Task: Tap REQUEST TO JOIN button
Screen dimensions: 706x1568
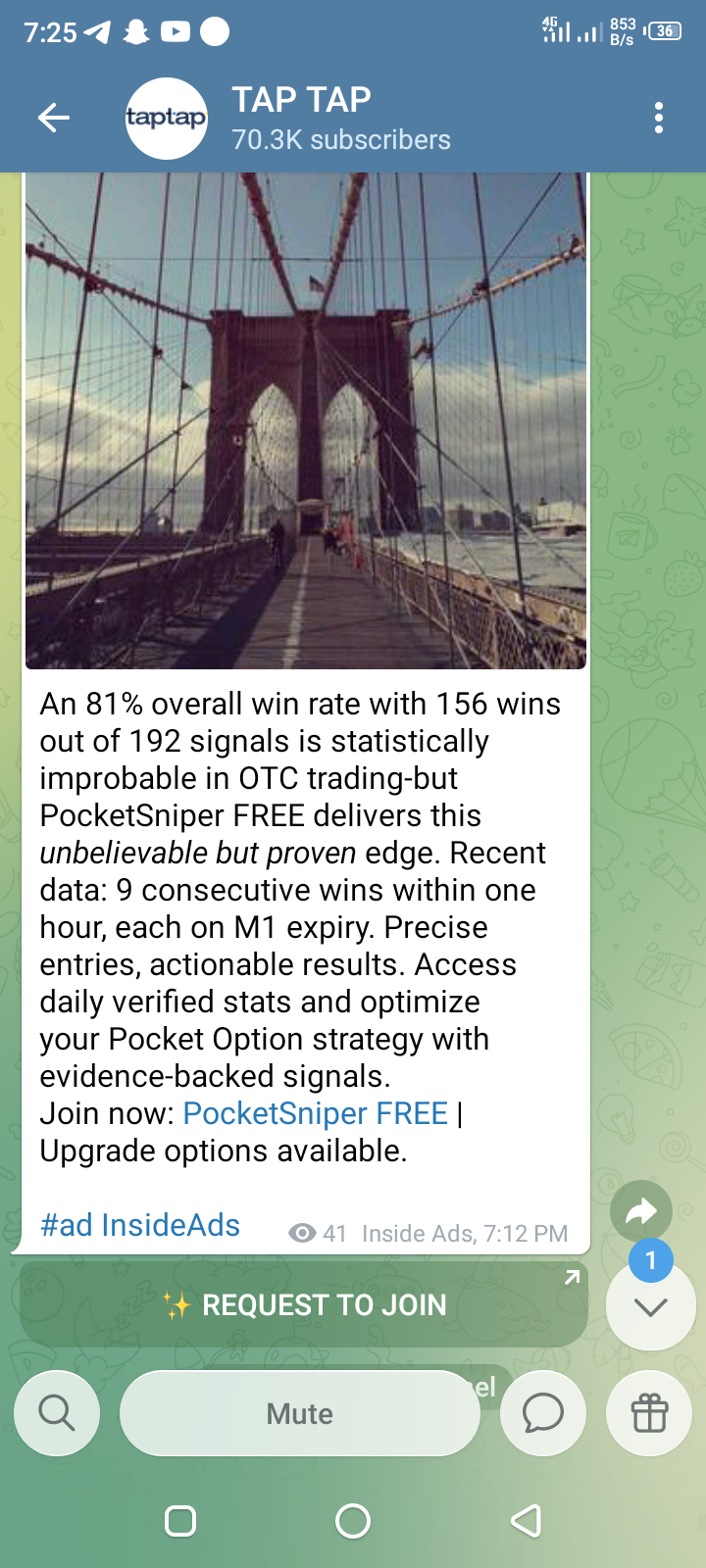Action: (304, 1304)
